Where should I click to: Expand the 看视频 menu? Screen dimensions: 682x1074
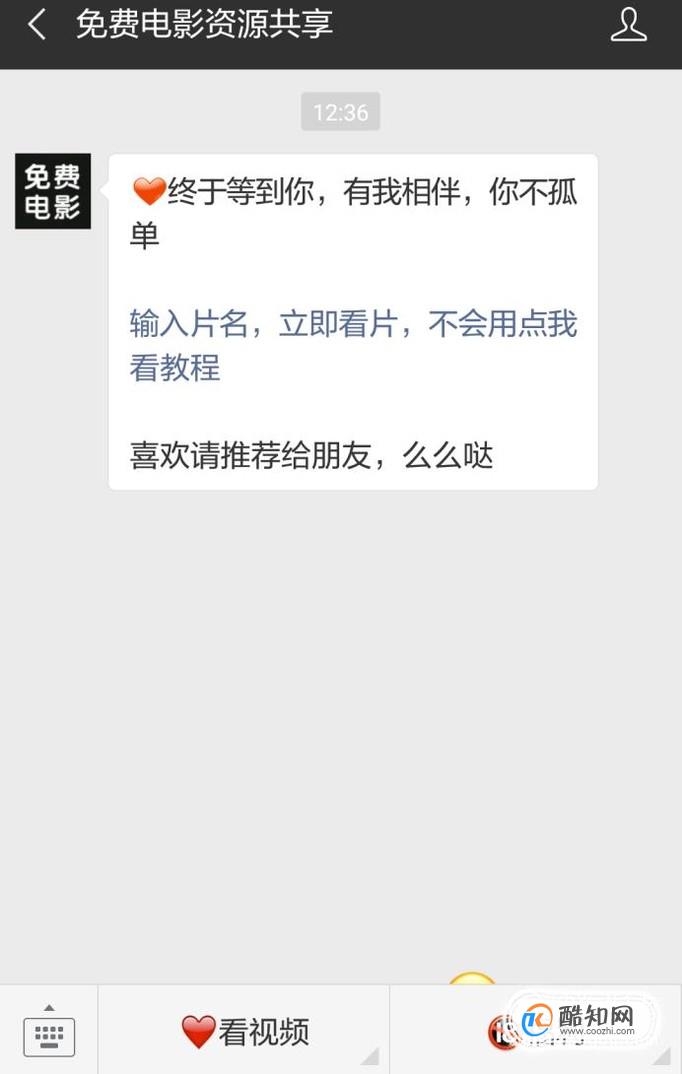click(x=244, y=1031)
